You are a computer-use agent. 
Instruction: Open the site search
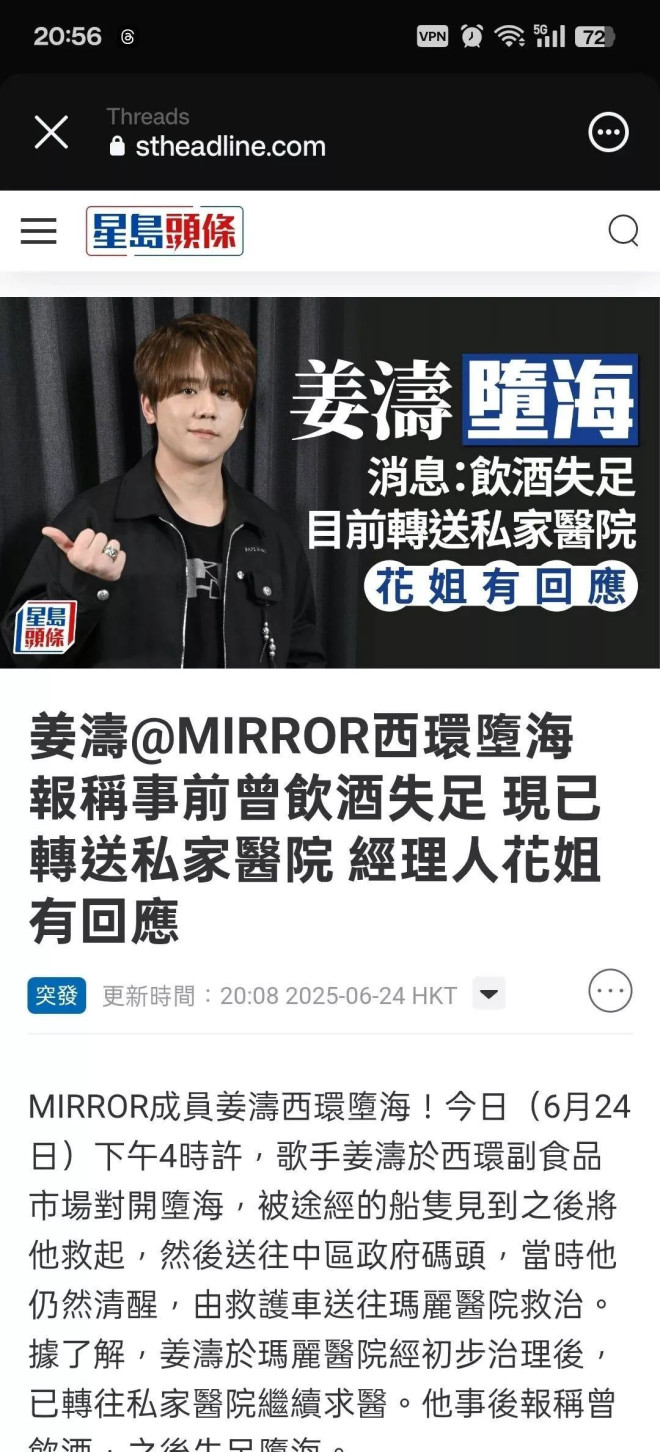coord(623,231)
